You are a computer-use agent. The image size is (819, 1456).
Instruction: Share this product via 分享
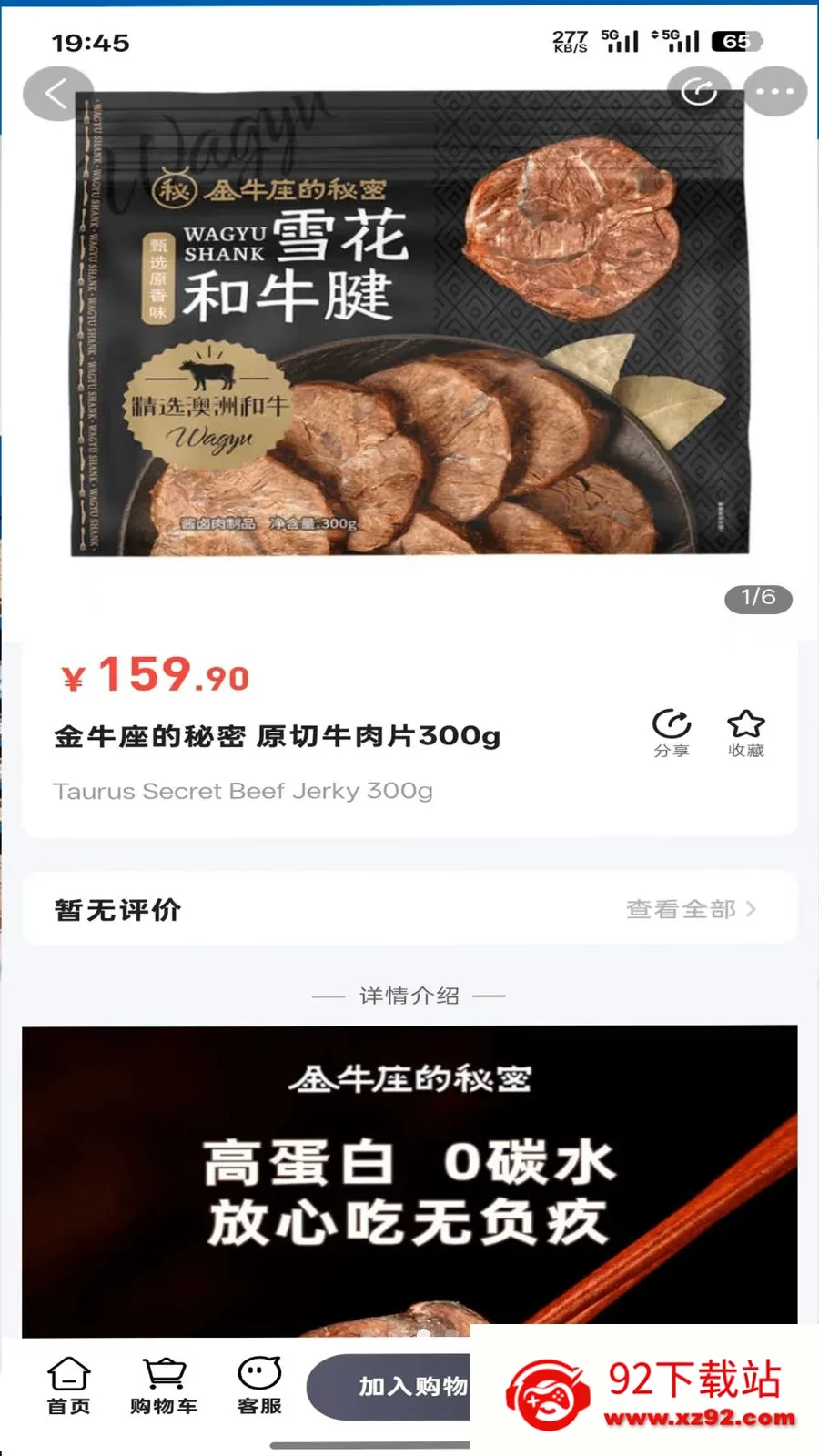(x=672, y=733)
